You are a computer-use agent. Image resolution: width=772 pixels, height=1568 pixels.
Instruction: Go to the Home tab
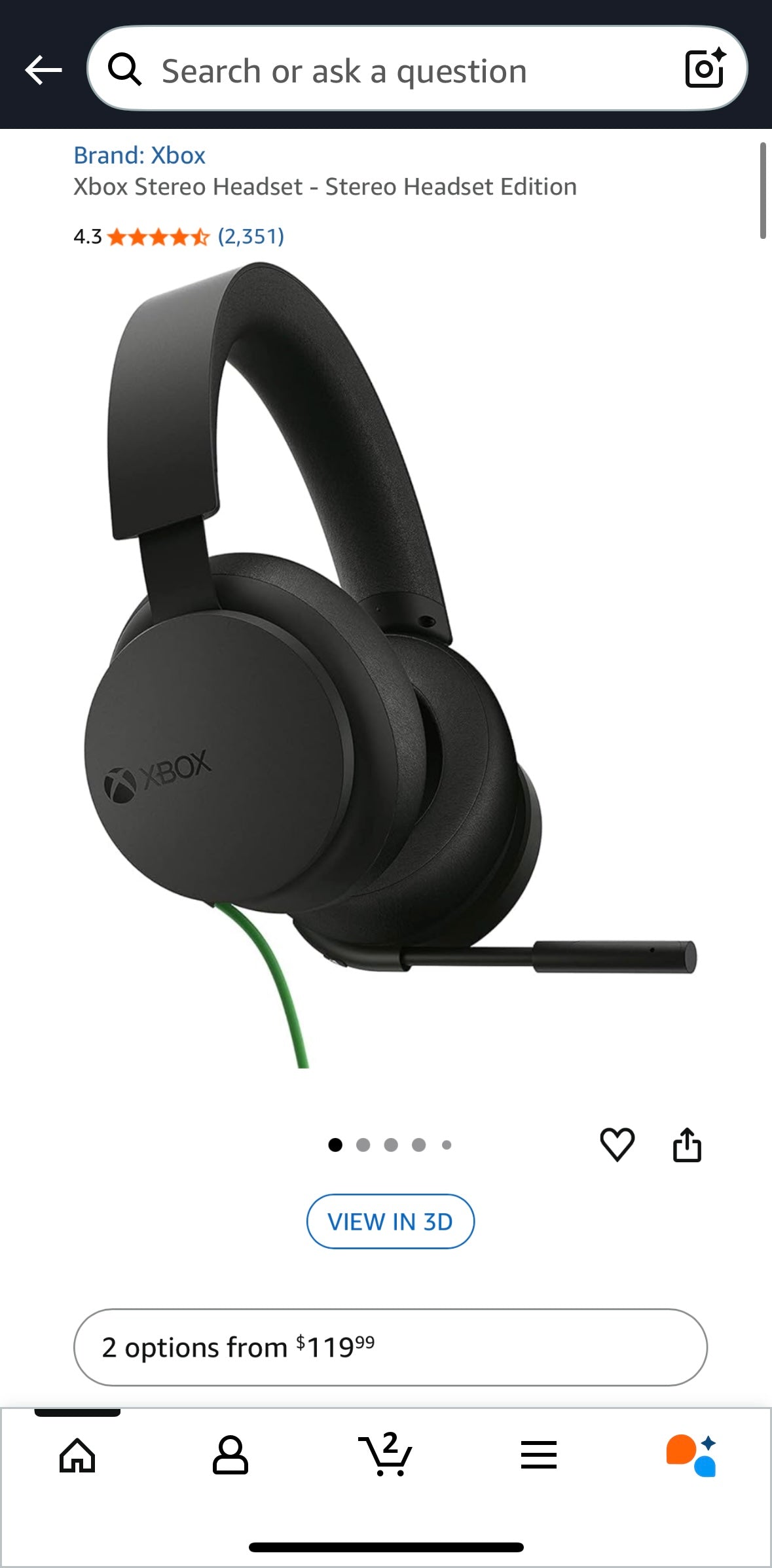[x=77, y=1455]
